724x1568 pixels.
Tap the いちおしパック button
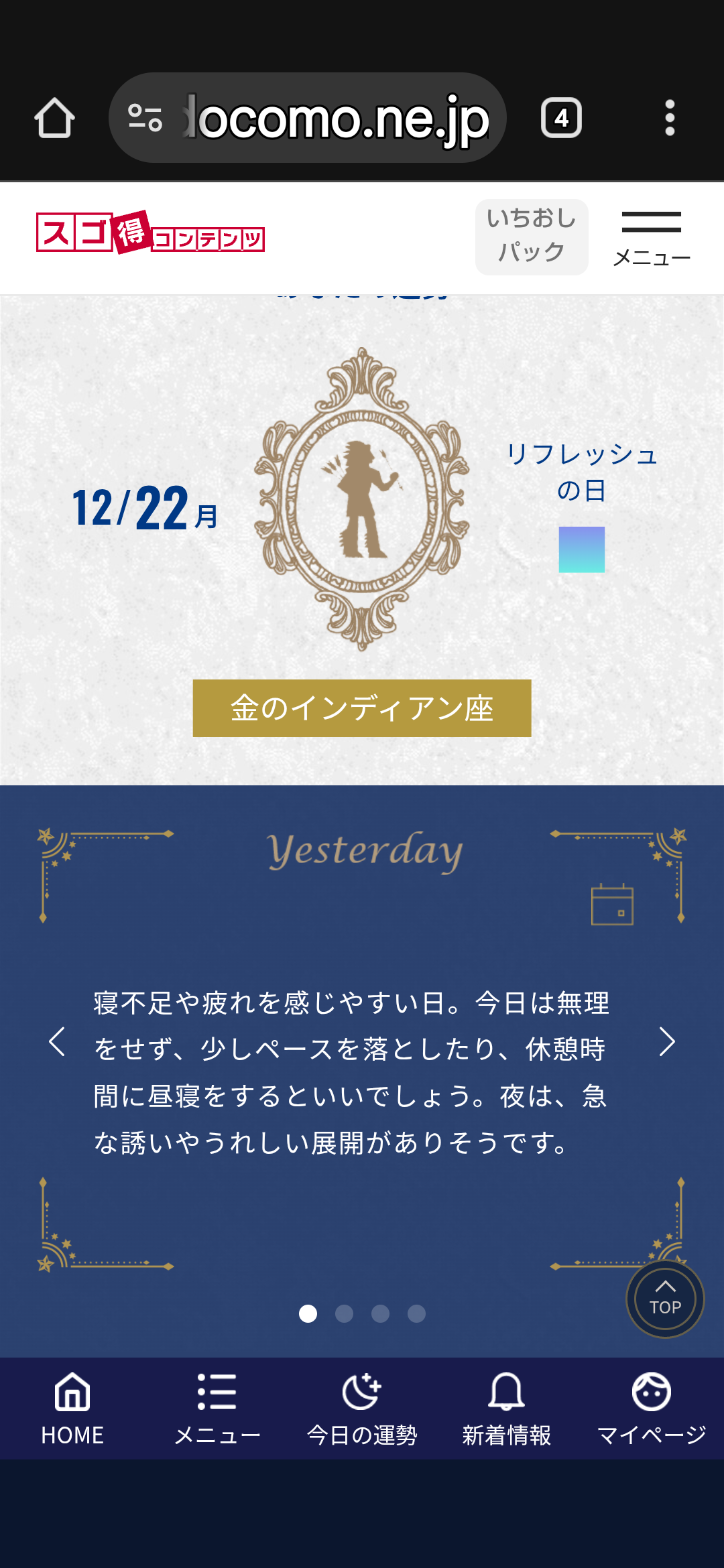(532, 237)
